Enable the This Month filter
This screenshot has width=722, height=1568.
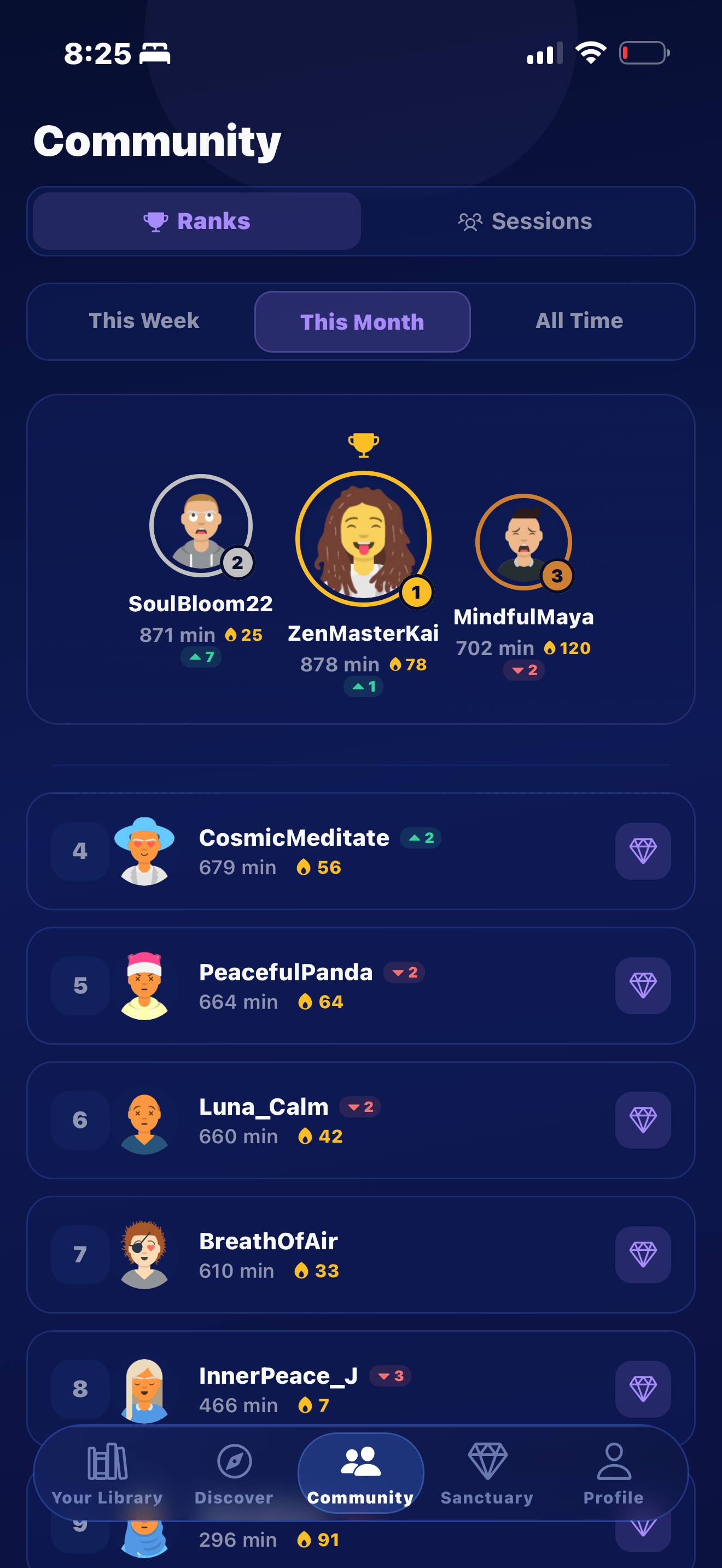click(362, 321)
